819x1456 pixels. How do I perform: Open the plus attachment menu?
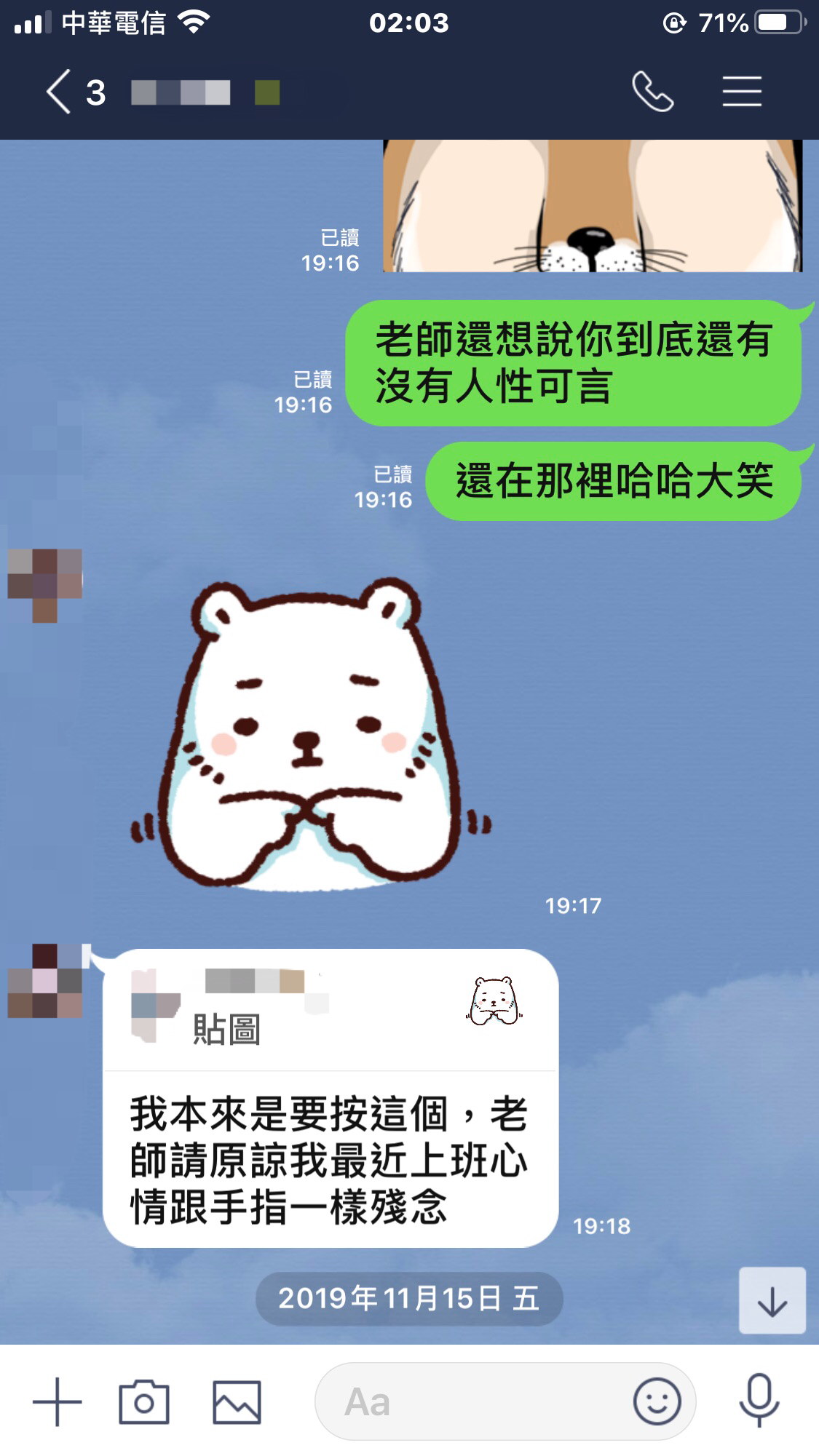(58, 1401)
